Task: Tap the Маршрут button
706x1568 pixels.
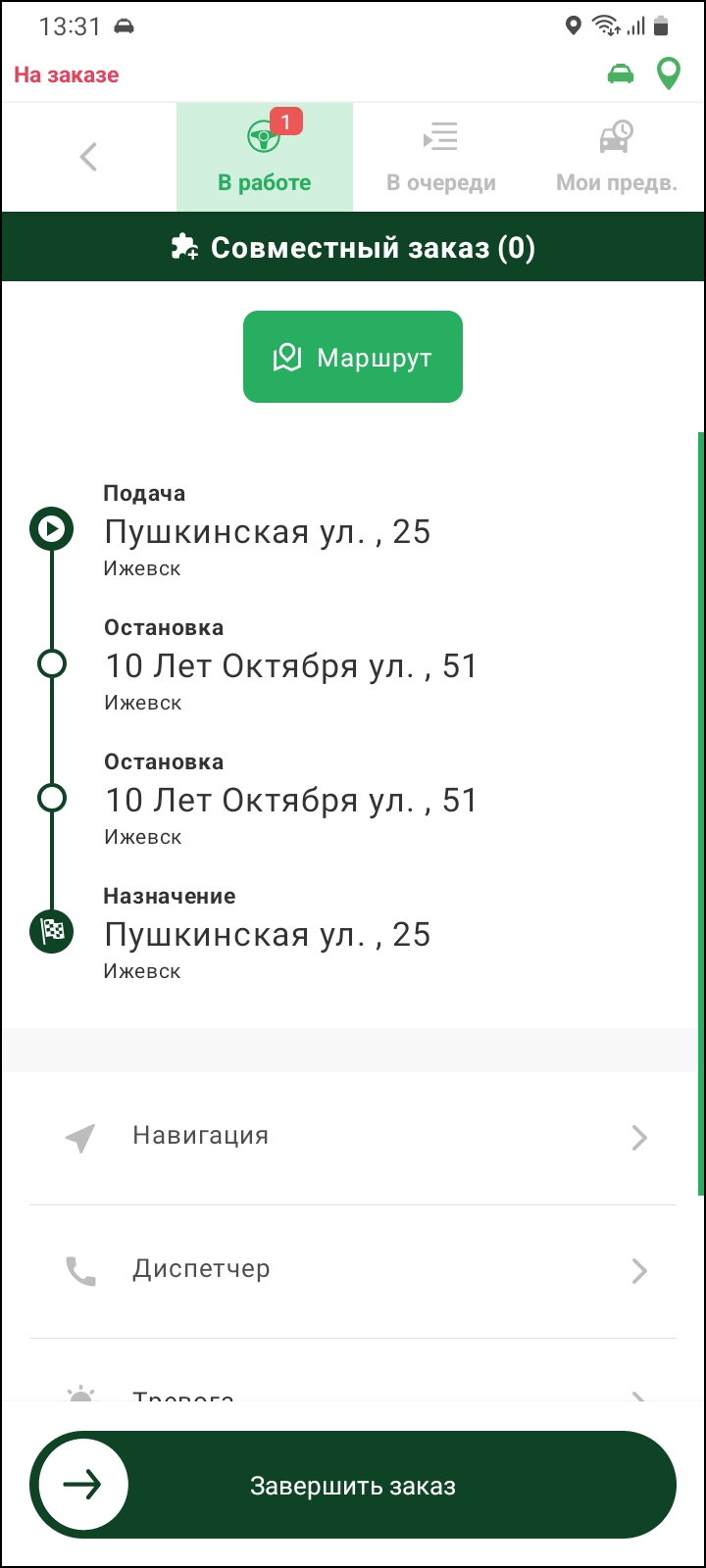Action: (x=353, y=357)
